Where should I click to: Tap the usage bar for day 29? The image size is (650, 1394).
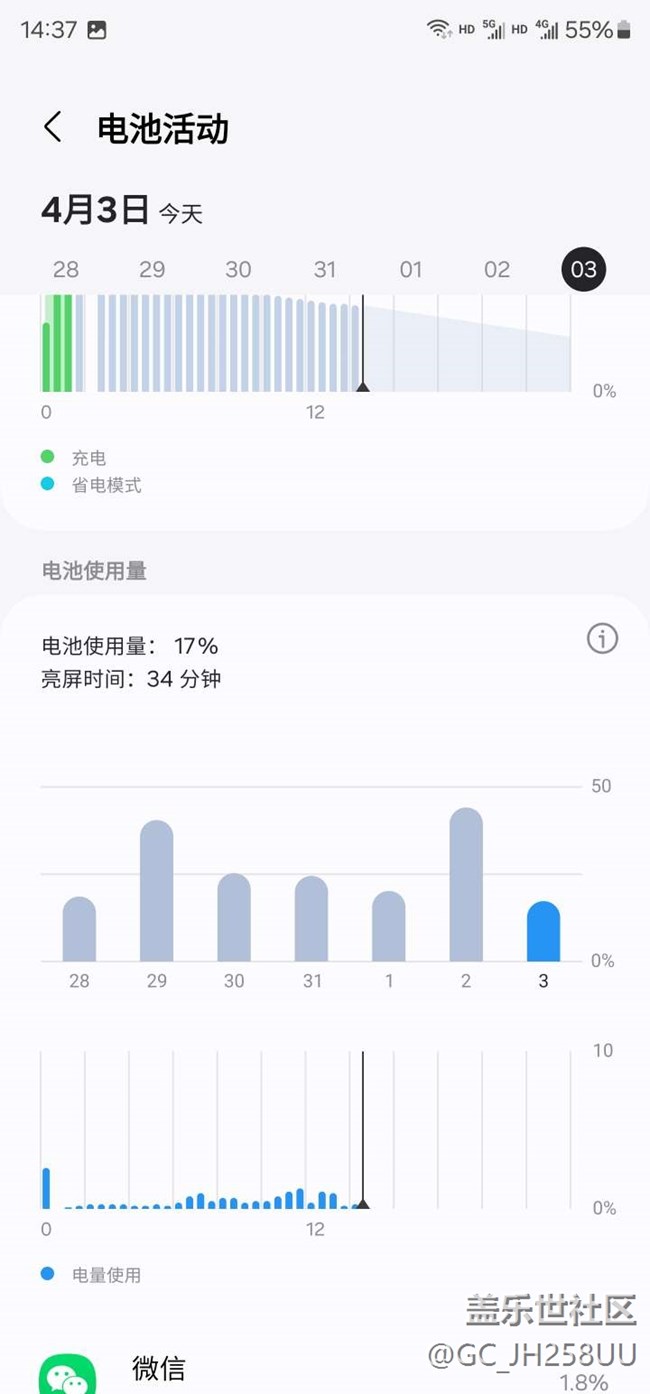tap(157, 891)
